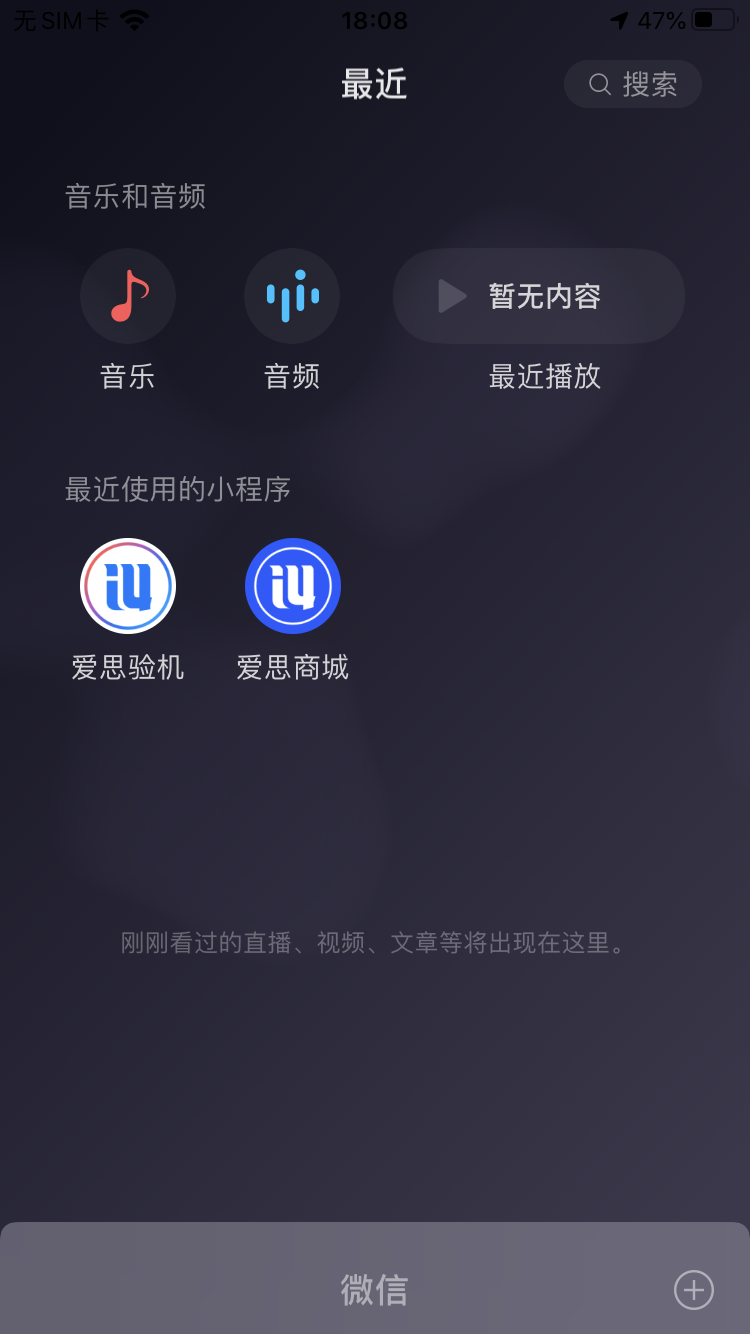This screenshot has width=750, height=1334.
Task: Tap the plus icon beside 微信
Action: (x=694, y=1289)
